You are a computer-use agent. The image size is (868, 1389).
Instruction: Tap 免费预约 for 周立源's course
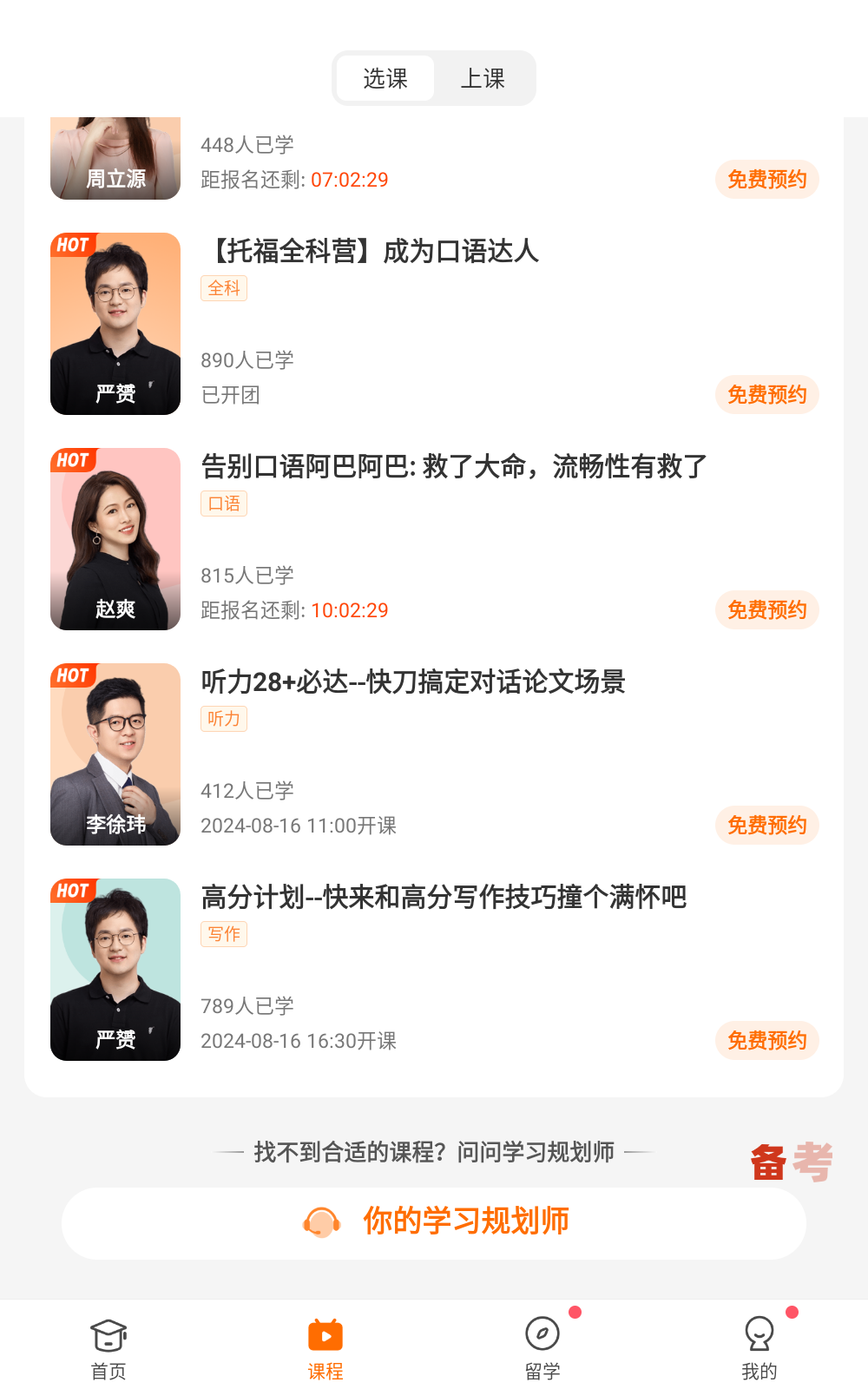pos(766,180)
